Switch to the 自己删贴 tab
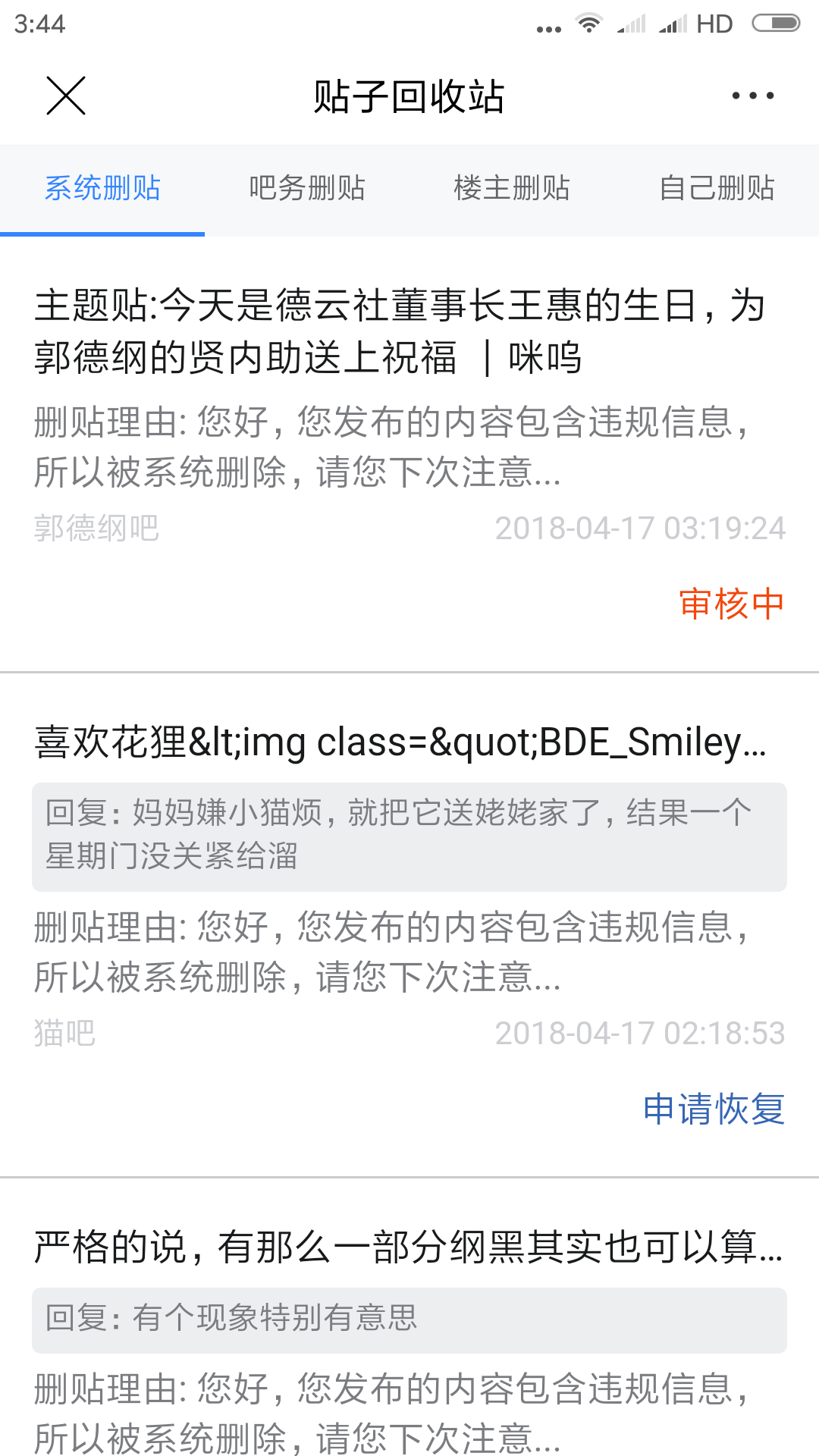Image resolution: width=819 pixels, height=1456 pixels. point(717,188)
